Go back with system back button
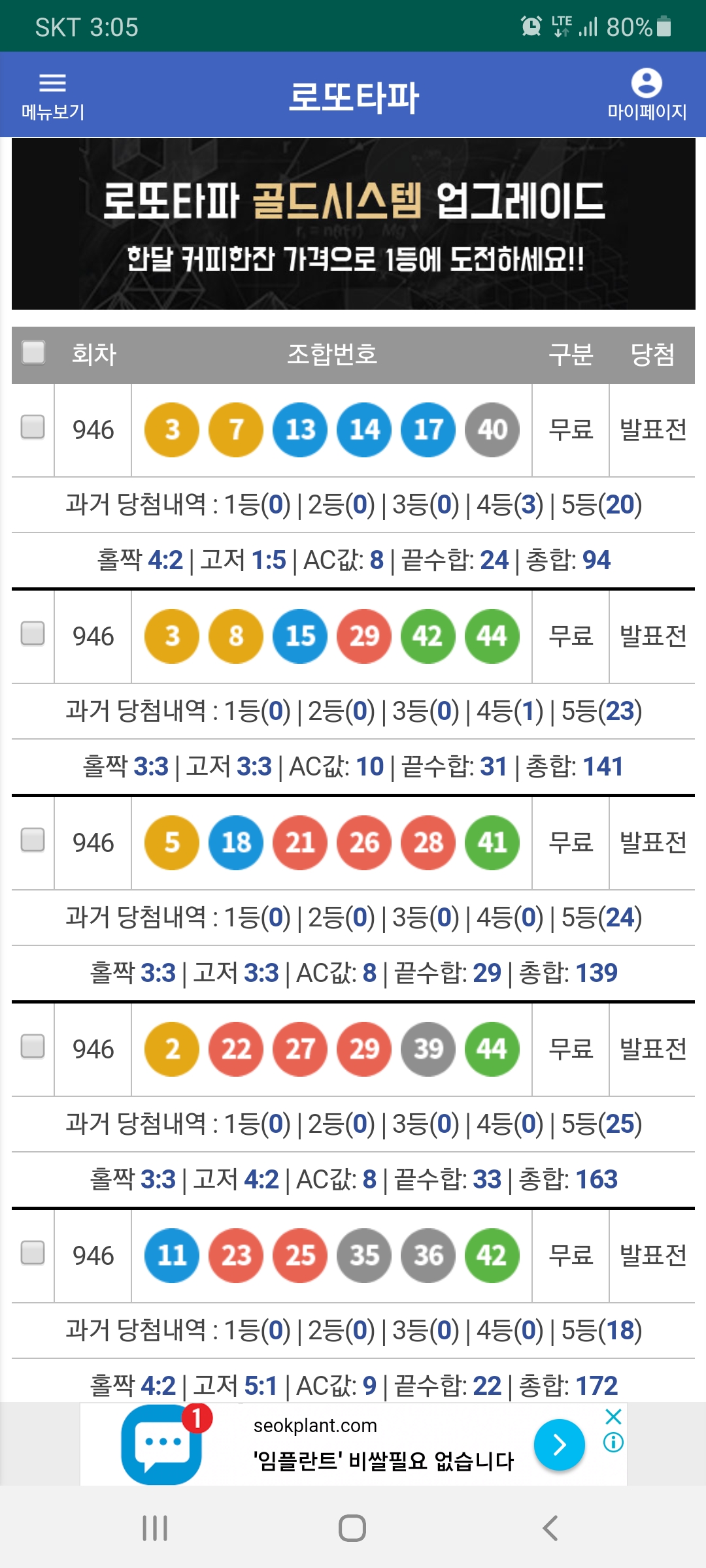The width and height of the screenshot is (706, 1568). click(550, 1528)
